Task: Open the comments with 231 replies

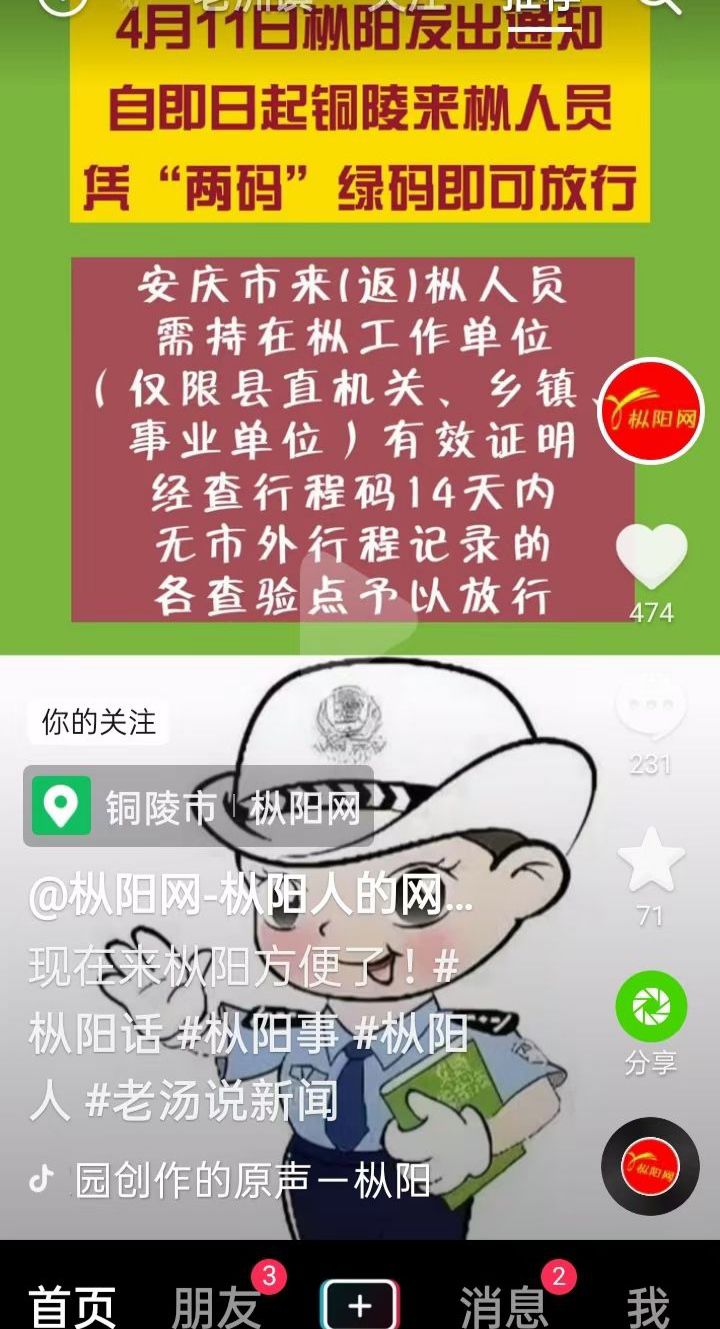Action: coord(651,708)
